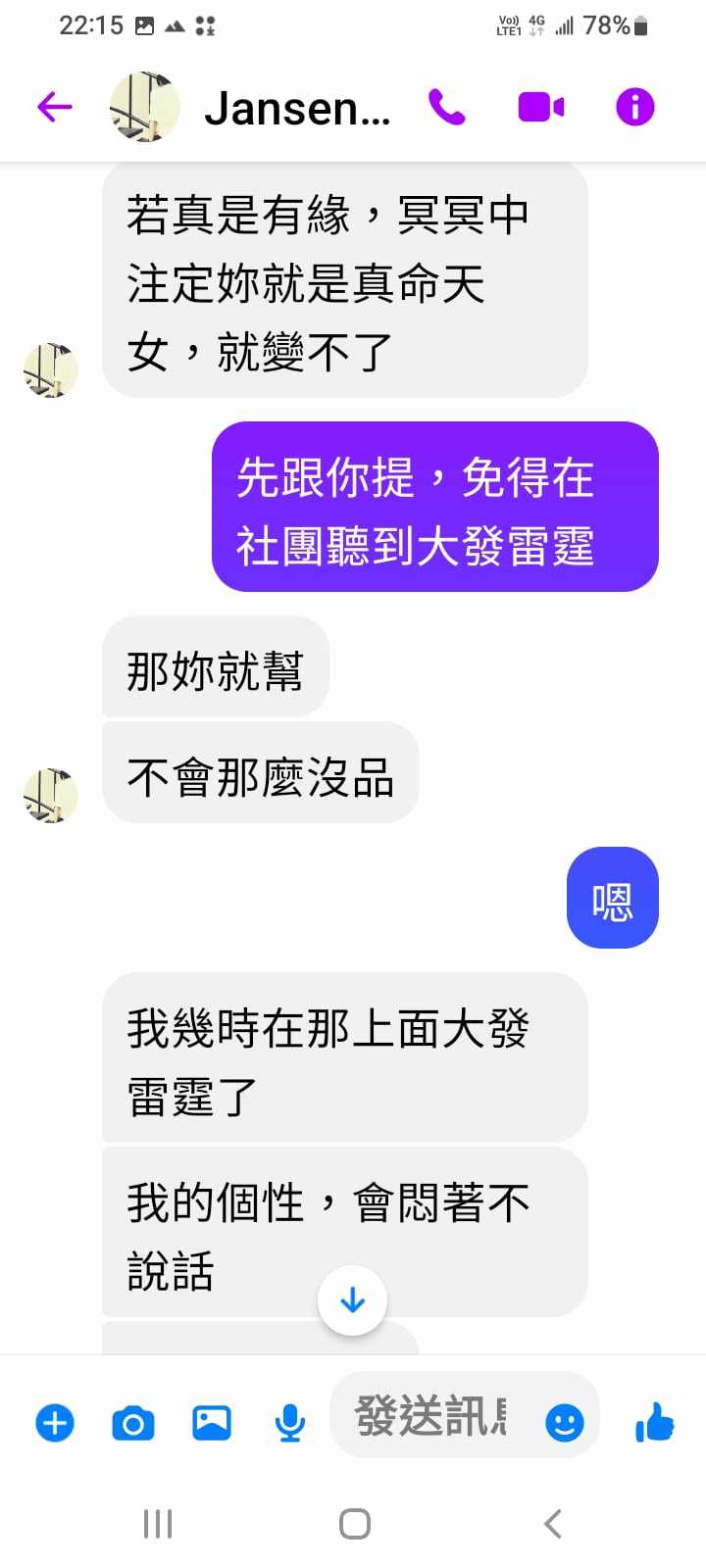Focus the 發送訊息 message field
Screen dimensions: 706x1568
coord(431,1416)
